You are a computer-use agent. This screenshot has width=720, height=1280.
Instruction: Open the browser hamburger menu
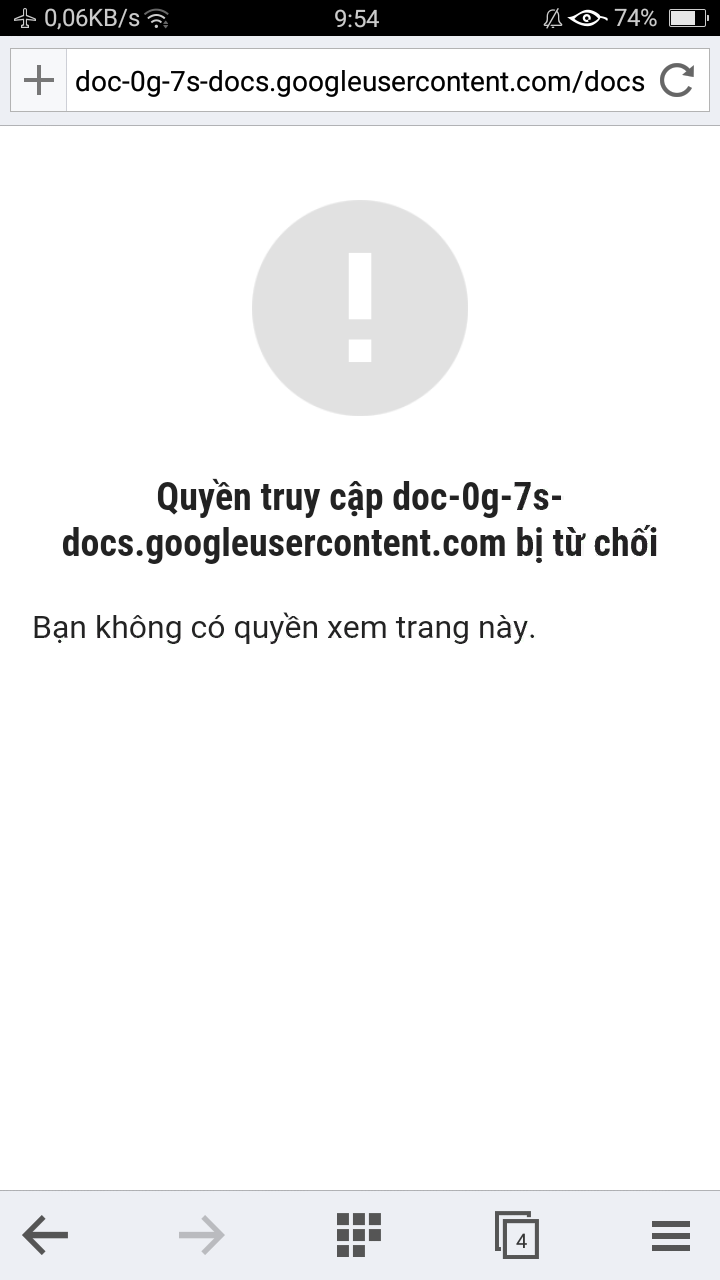(671, 1236)
